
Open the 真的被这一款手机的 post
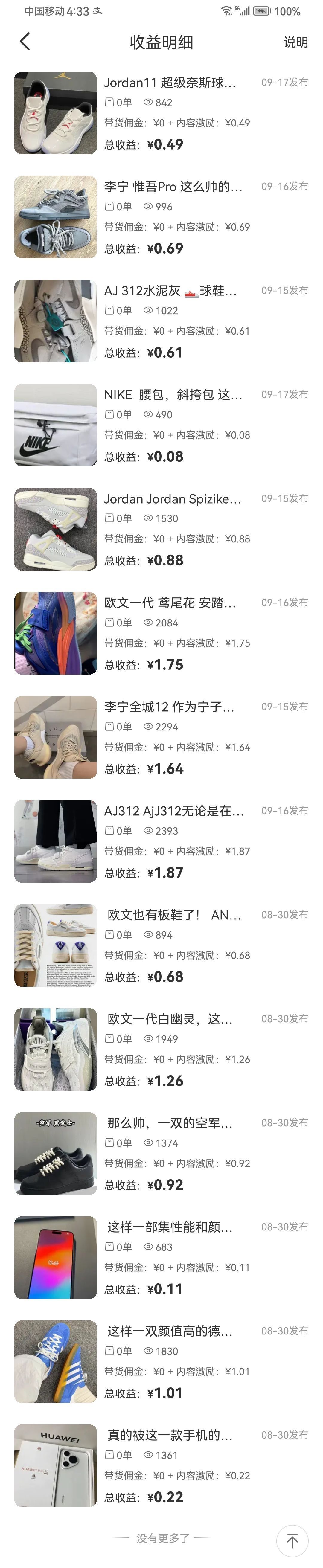tap(170, 1436)
